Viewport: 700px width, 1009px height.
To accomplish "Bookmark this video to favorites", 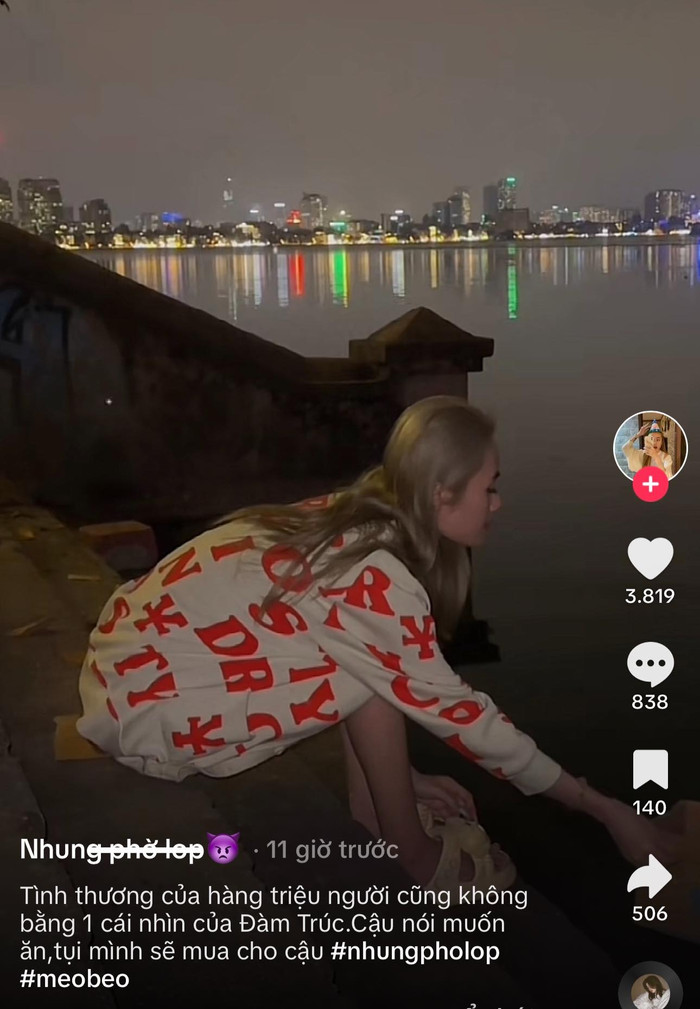I will click(x=650, y=770).
